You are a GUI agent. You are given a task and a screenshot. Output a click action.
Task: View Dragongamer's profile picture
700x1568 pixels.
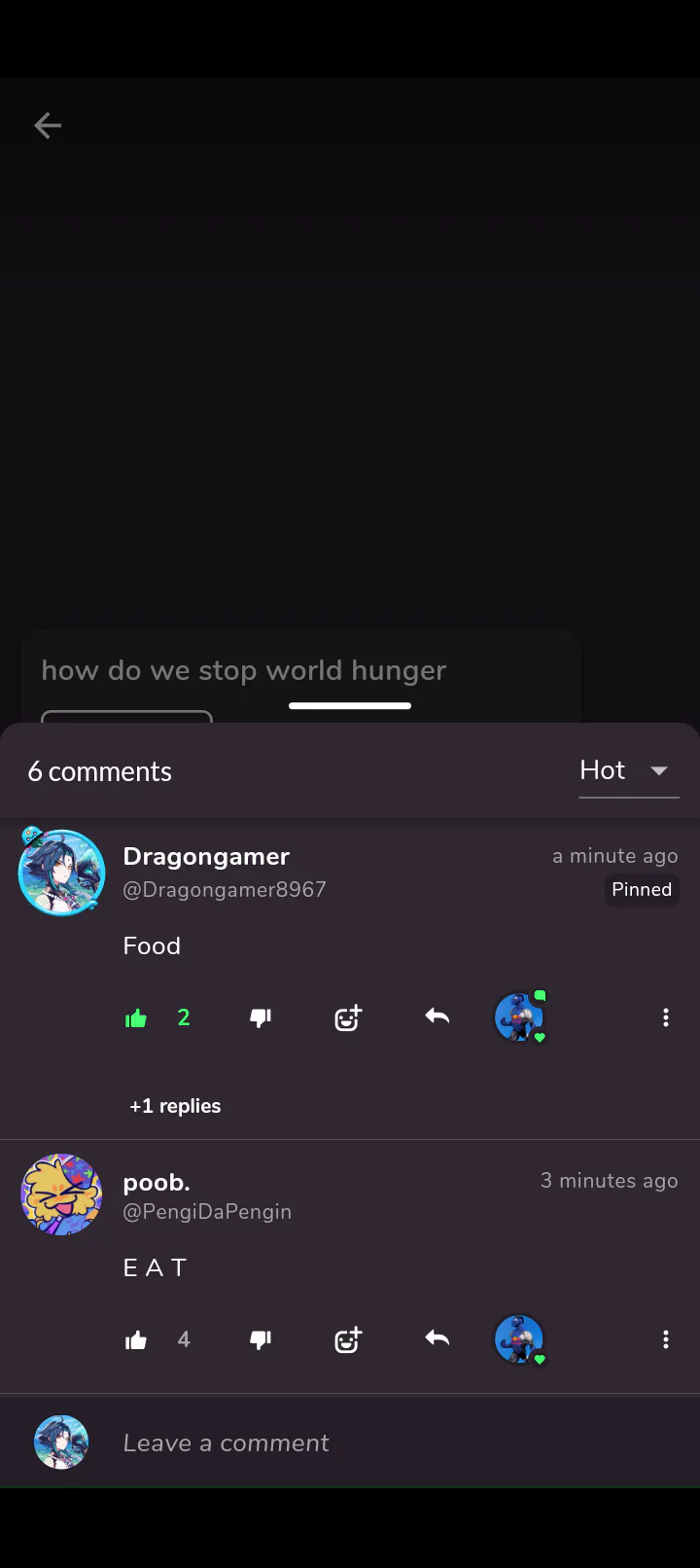pyautogui.click(x=61, y=873)
